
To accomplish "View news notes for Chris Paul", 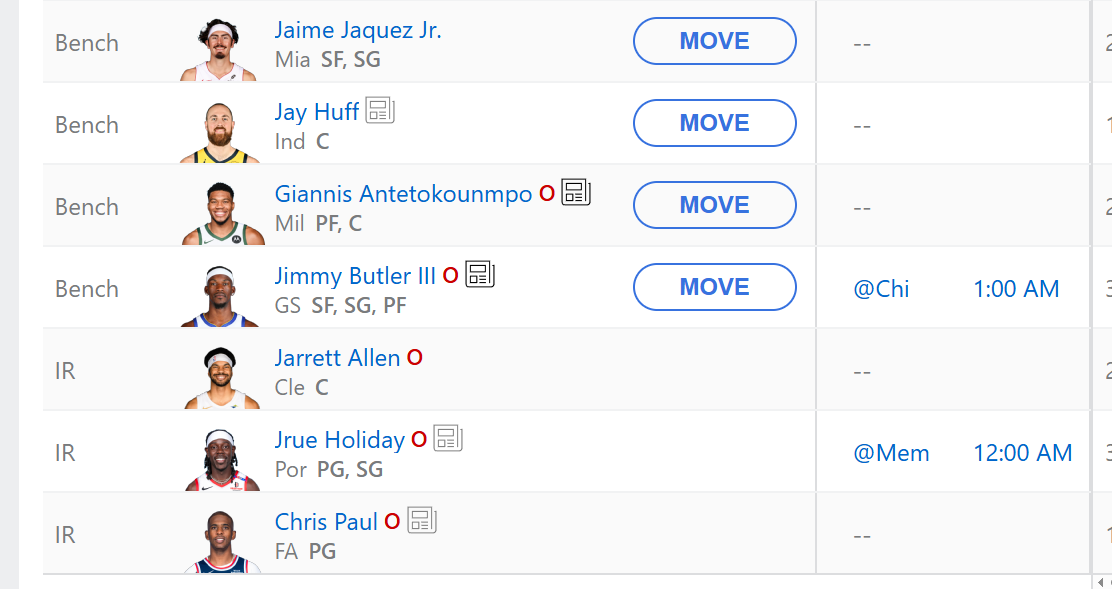I will [x=422, y=520].
